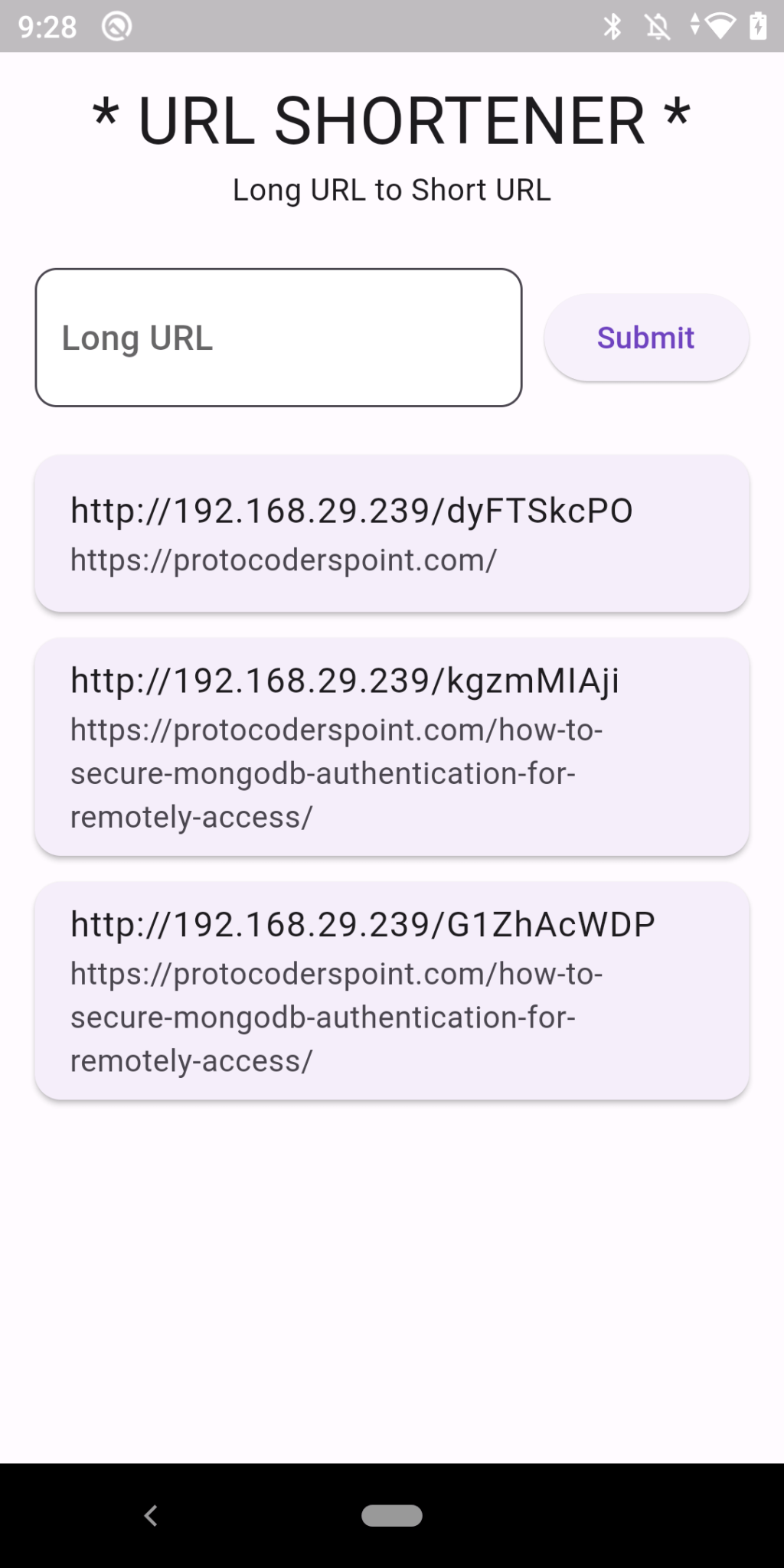Tap the Submit button
Viewport: 784px width, 1568px height.
pyautogui.click(x=646, y=338)
